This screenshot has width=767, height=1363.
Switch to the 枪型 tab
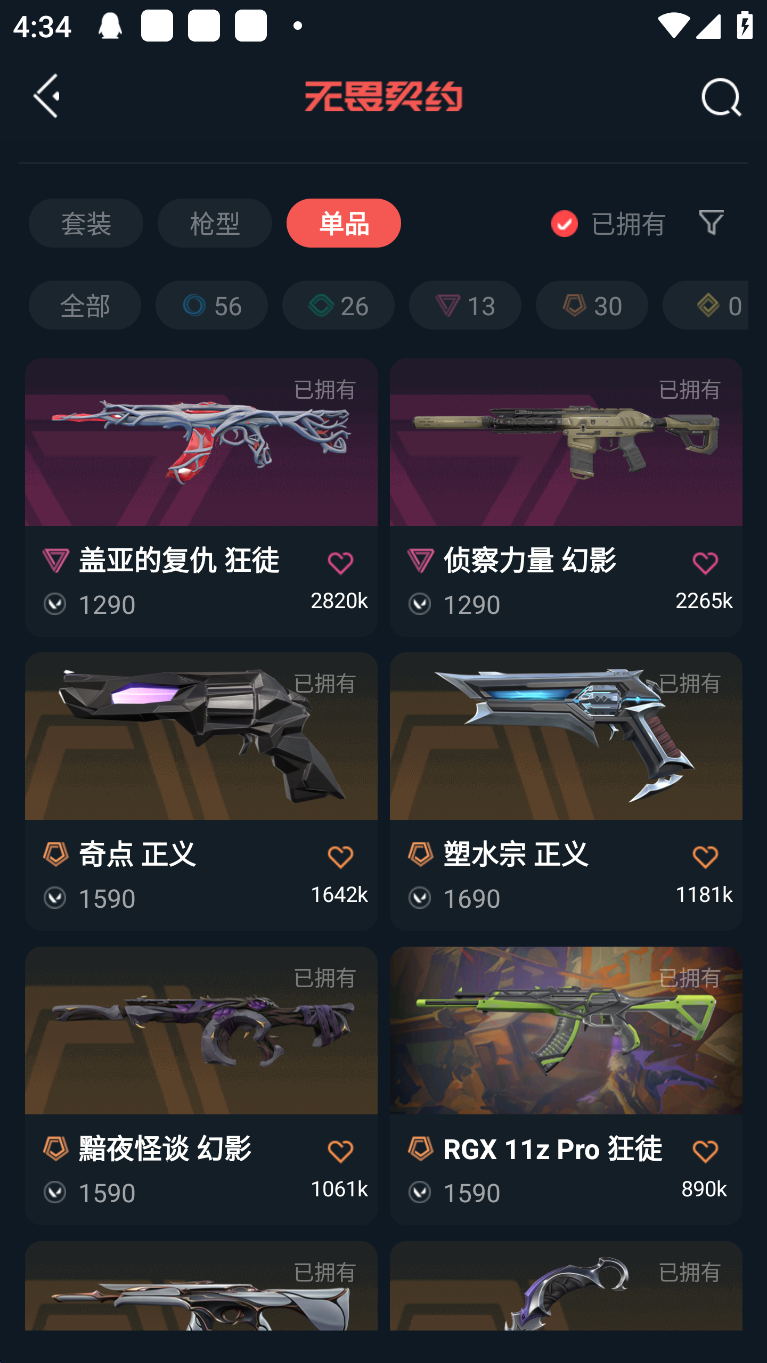coord(214,223)
